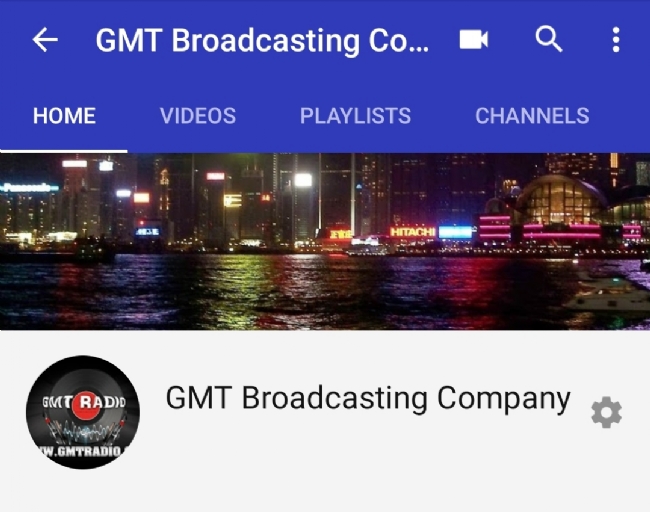Viewport: 650px width, 512px height.
Task: Switch to the Videos tab
Action: coord(198,116)
